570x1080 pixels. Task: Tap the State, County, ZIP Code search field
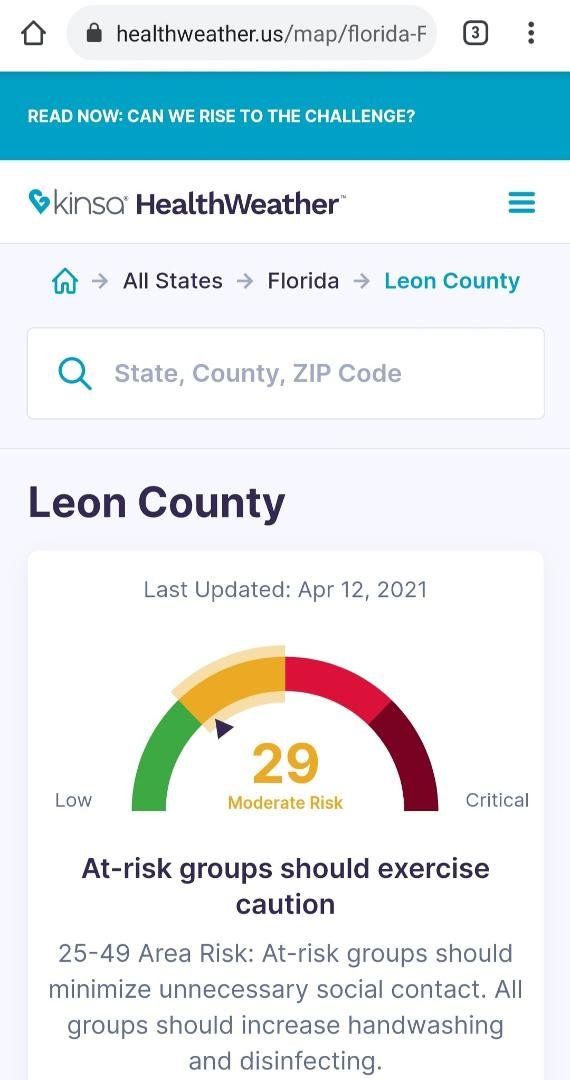[286, 373]
